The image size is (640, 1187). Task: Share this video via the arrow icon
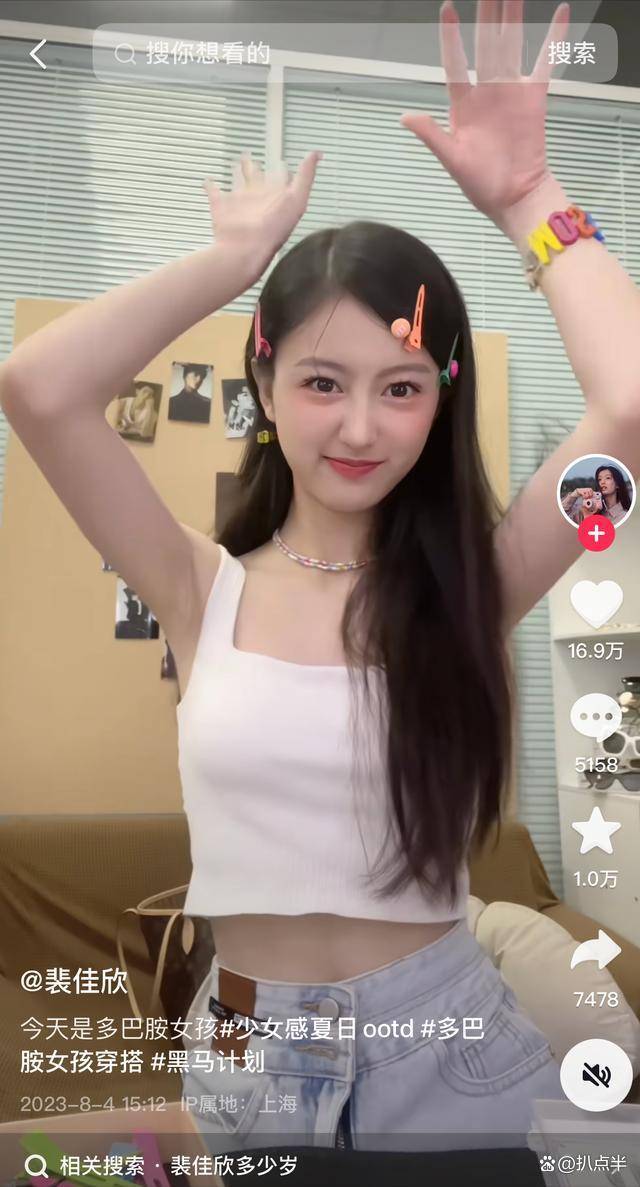click(596, 951)
